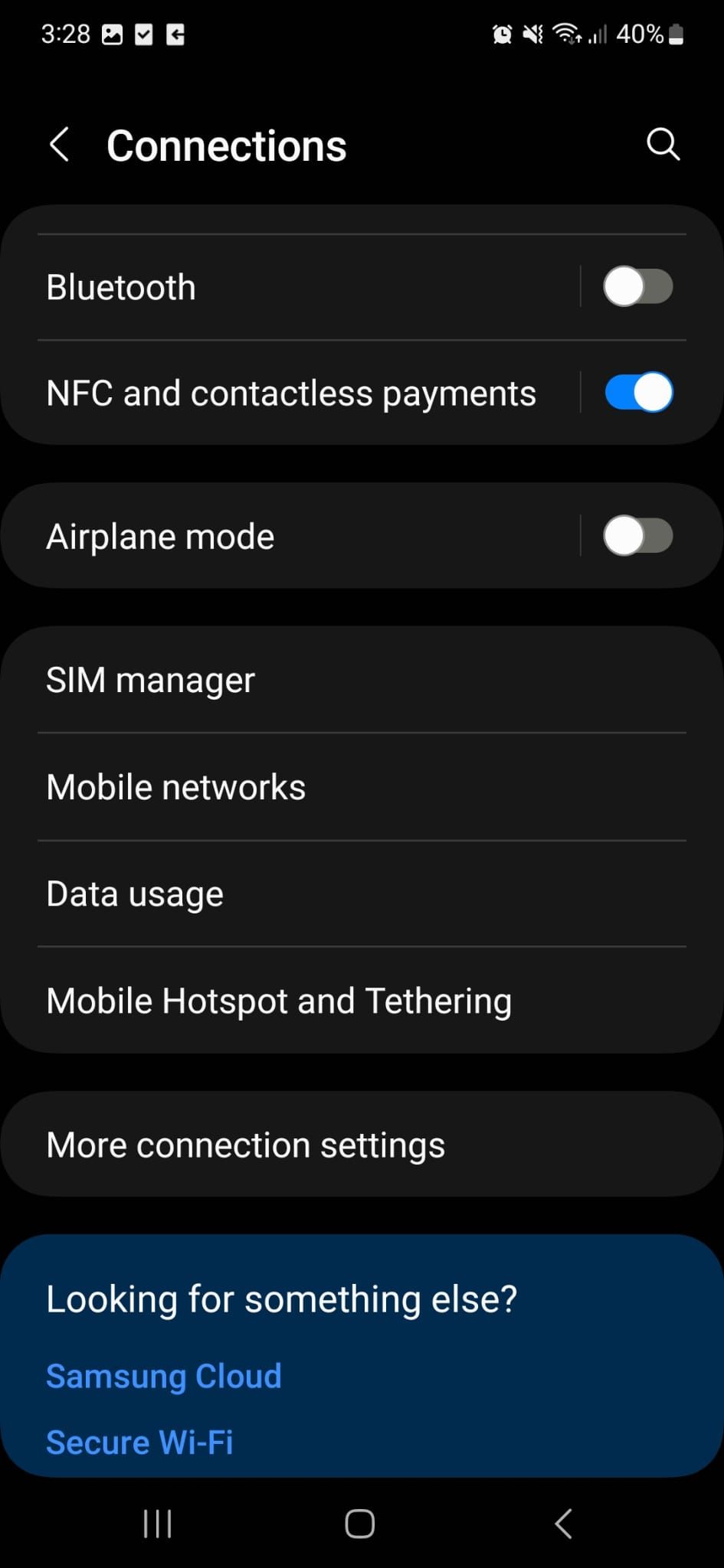The image size is (724, 1568).
Task: Tap the search icon
Action: click(662, 144)
